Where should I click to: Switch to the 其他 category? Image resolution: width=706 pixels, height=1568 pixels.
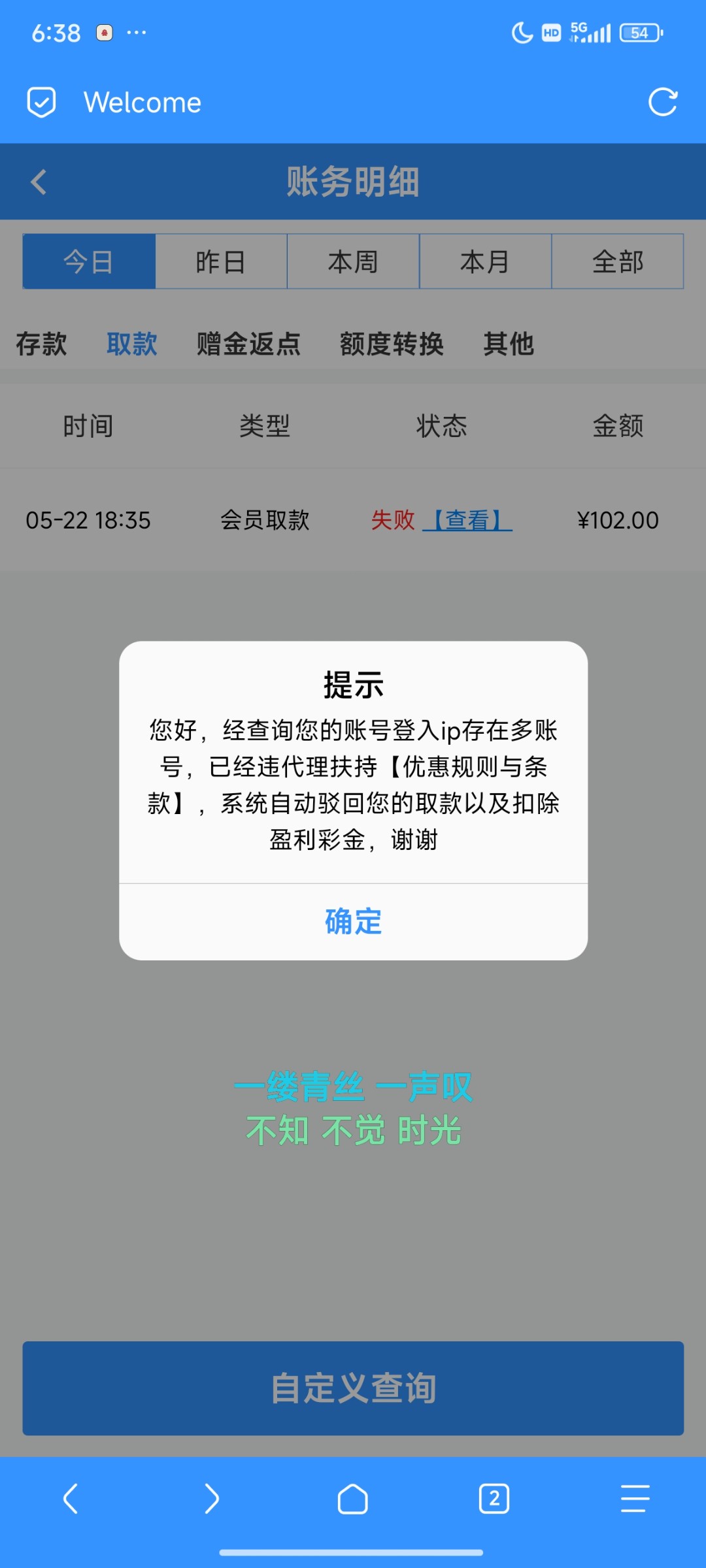pos(509,344)
